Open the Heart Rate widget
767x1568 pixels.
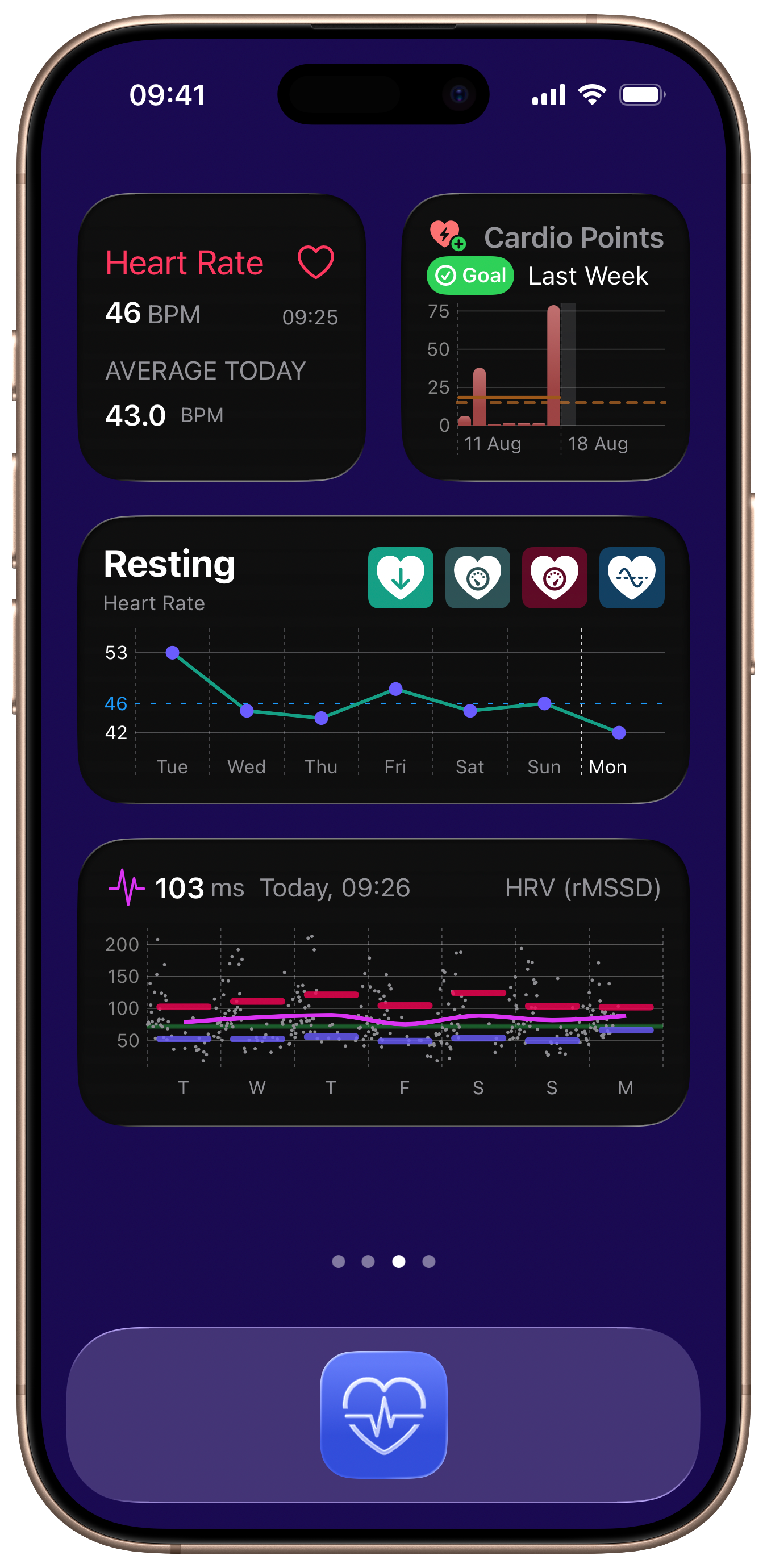click(x=222, y=337)
